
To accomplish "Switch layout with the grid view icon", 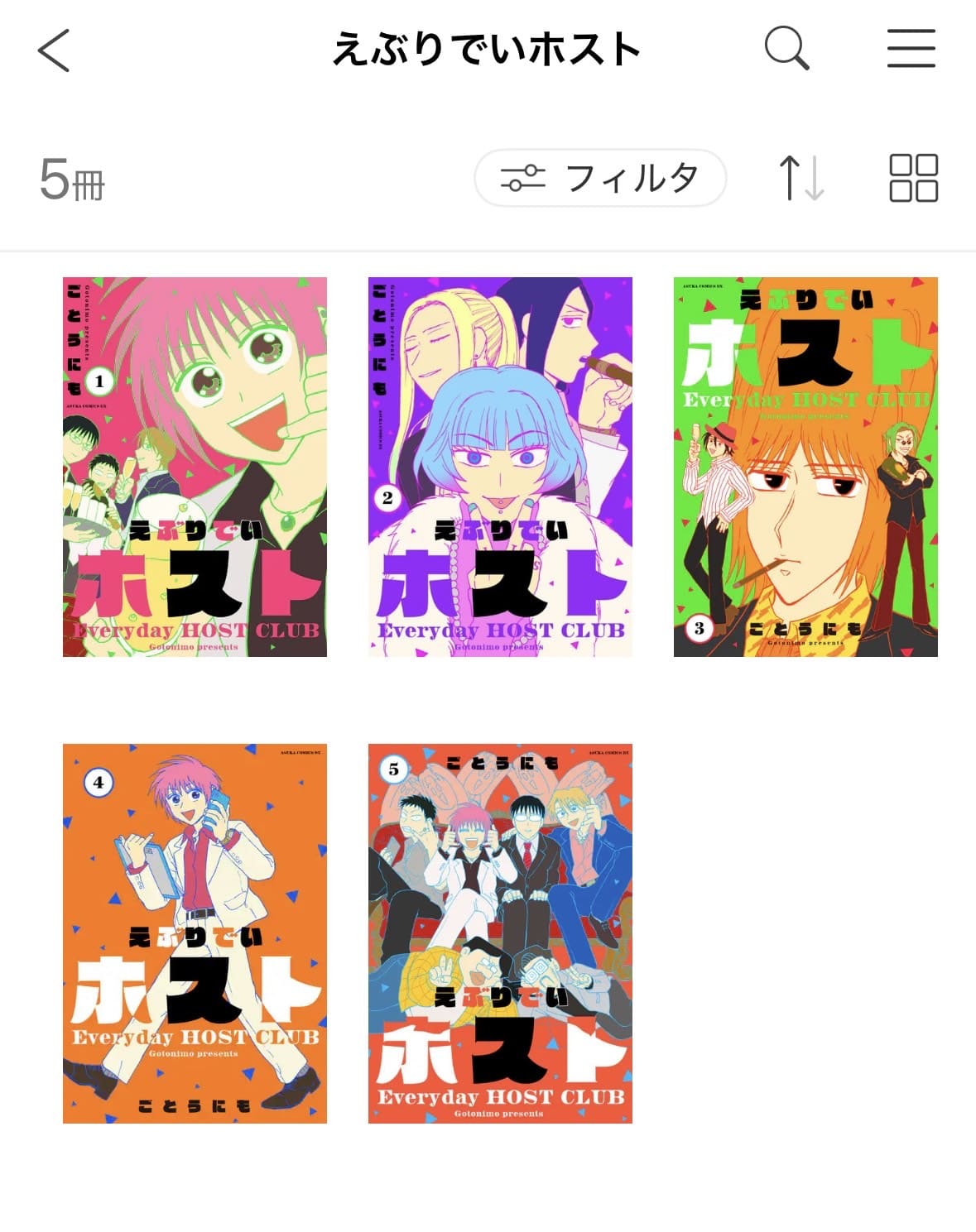I will [913, 178].
